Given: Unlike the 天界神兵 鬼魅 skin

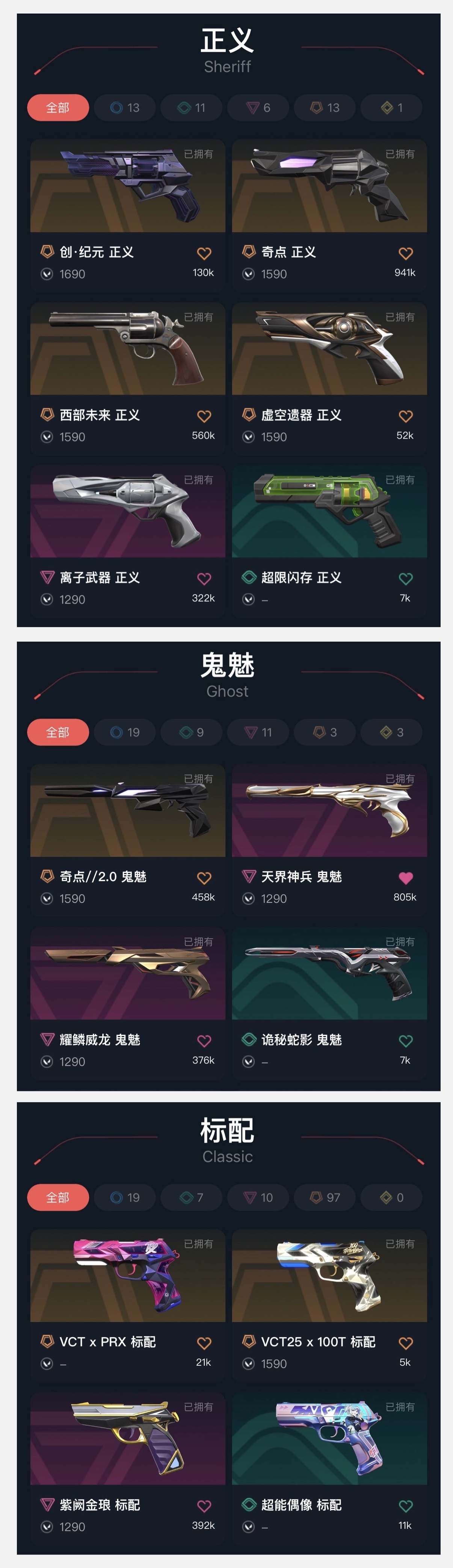Looking at the screenshot, I should (x=406, y=878).
